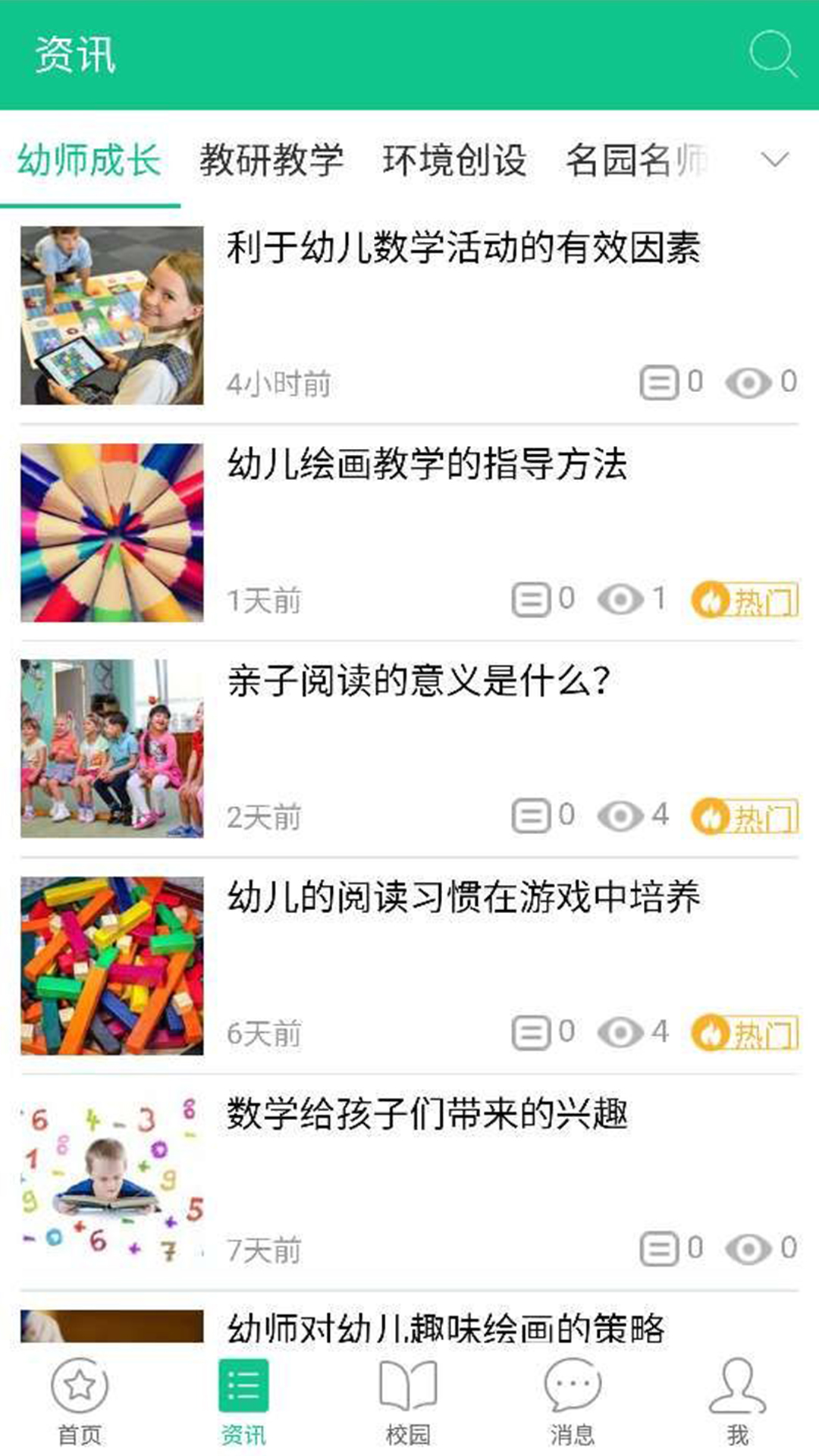Select the 幼师成长 tab
The width and height of the screenshot is (819, 1456).
click(89, 161)
